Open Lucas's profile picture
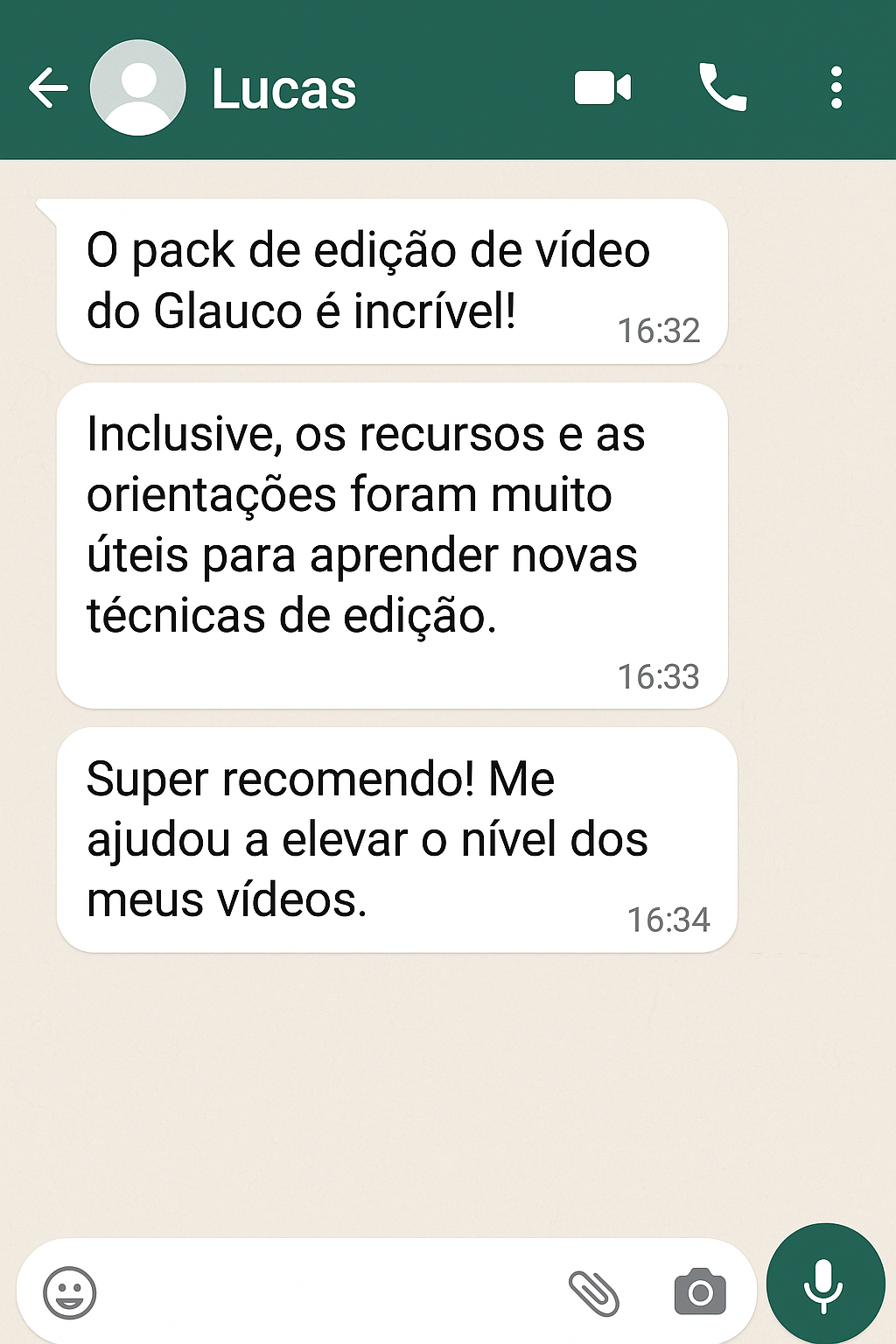The image size is (896, 1344). coord(136,87)
